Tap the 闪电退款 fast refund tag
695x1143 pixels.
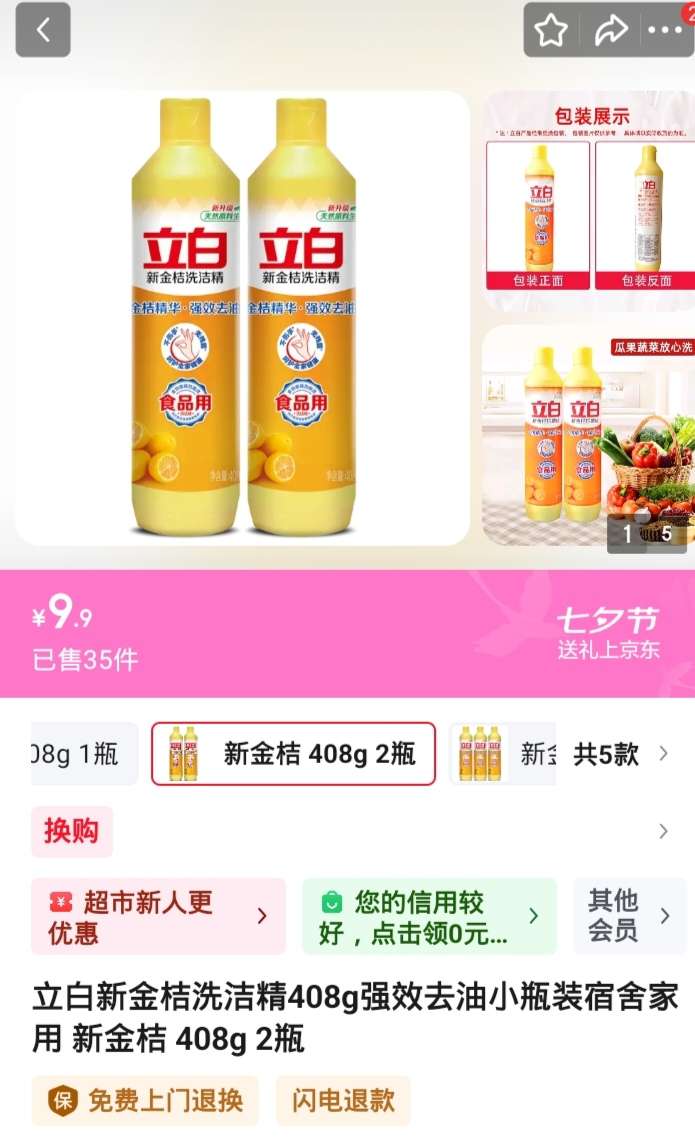pyautogui.click(x=343, y=1101)
